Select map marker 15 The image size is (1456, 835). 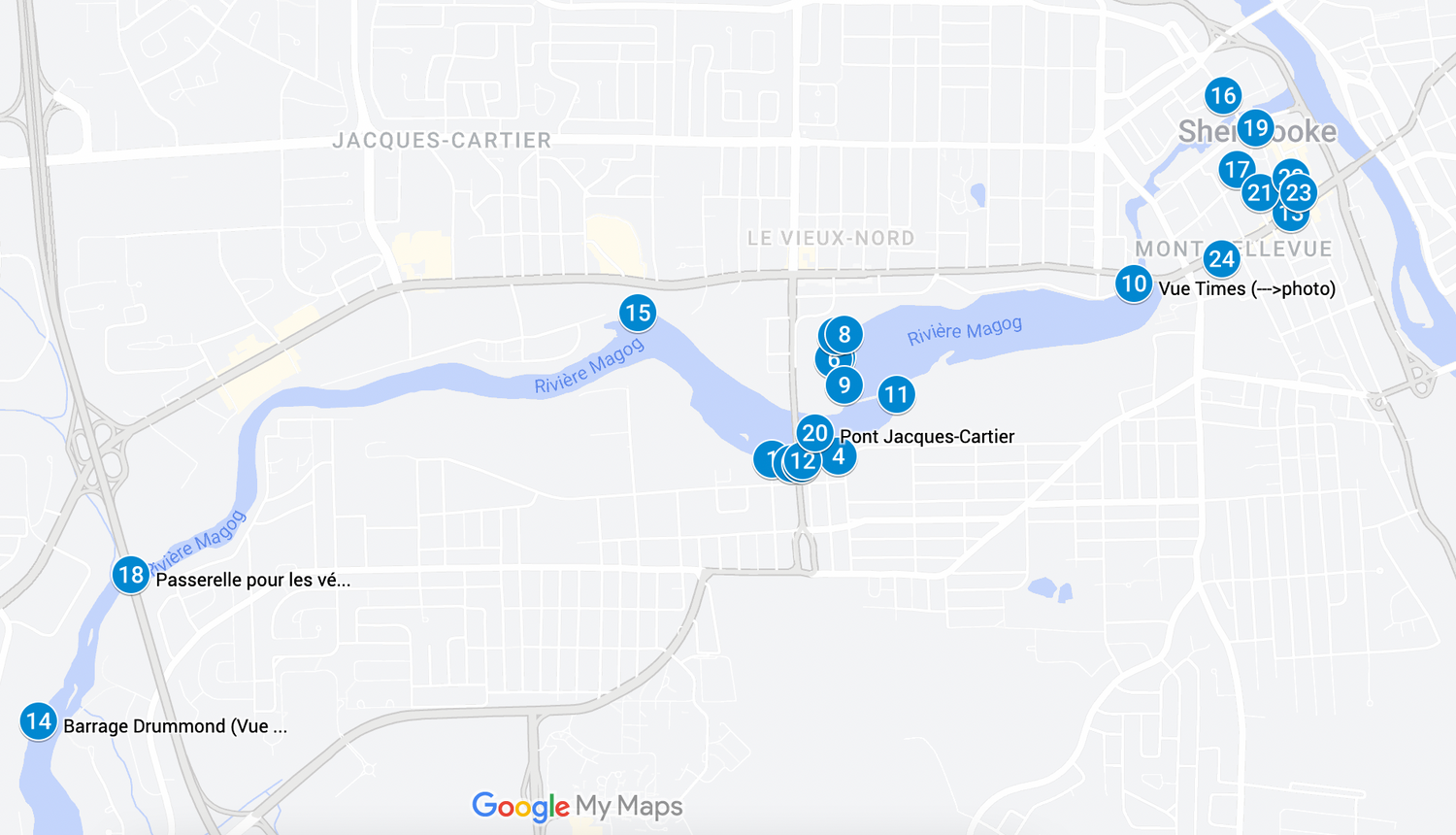click(637, 313)
